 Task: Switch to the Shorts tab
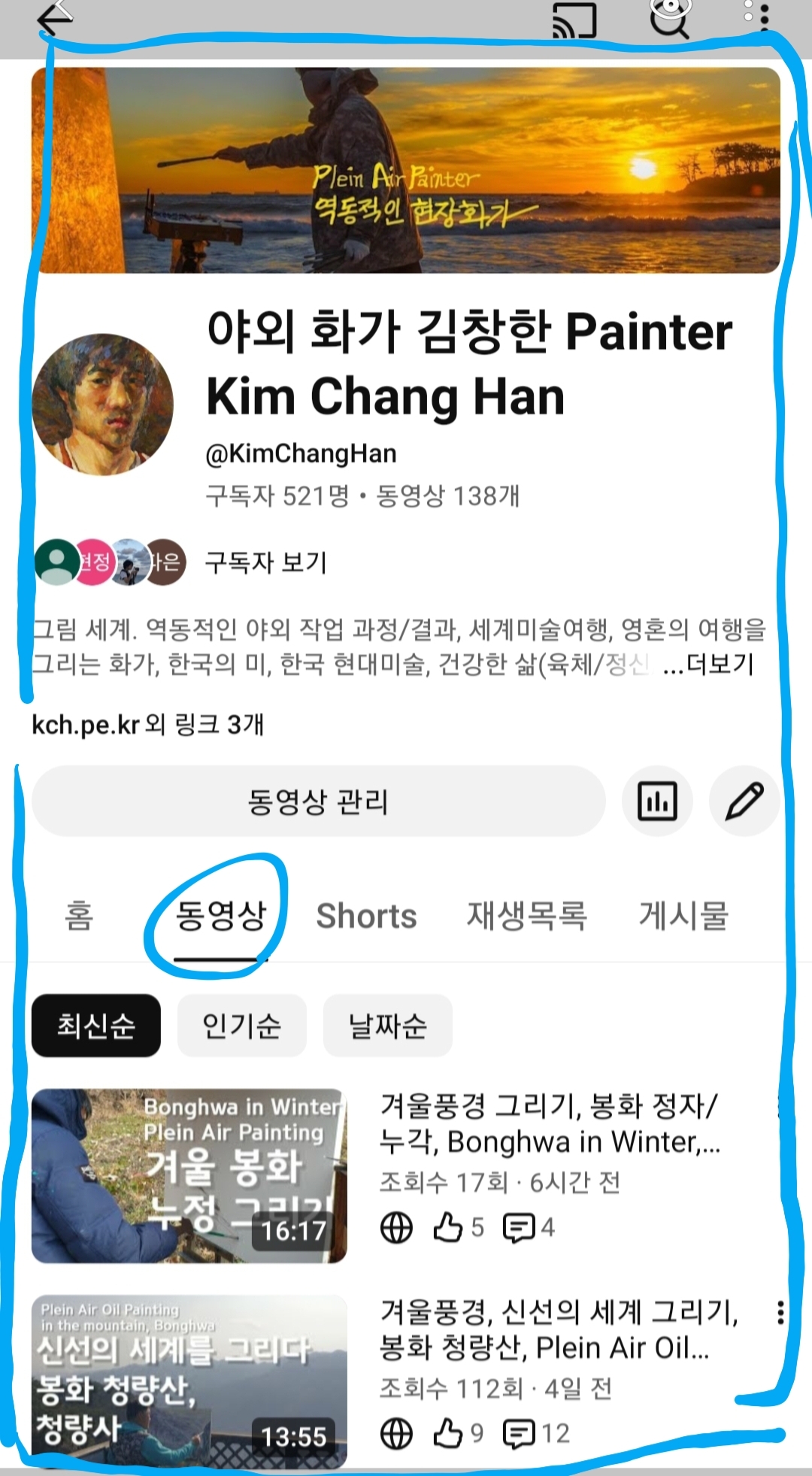(366, 916)
